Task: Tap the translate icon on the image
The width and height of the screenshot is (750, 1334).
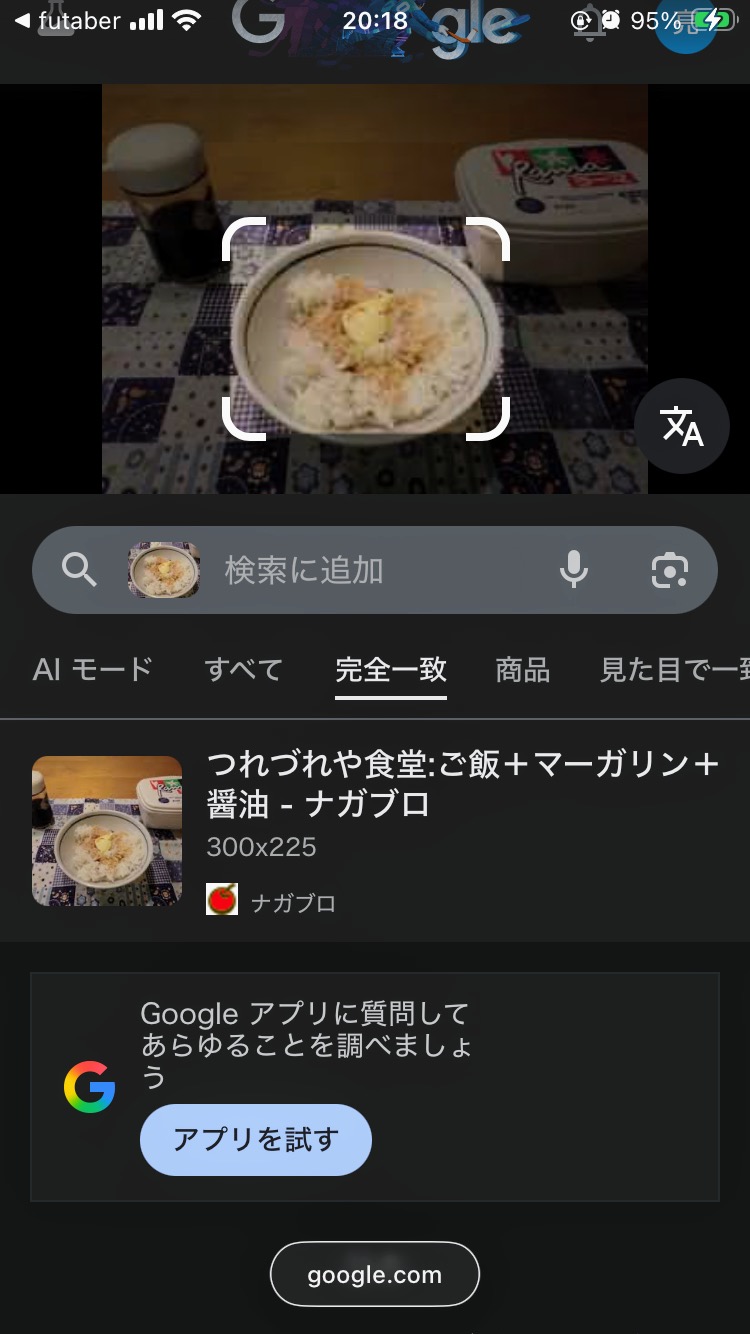Action: click(x=682, y=427)
